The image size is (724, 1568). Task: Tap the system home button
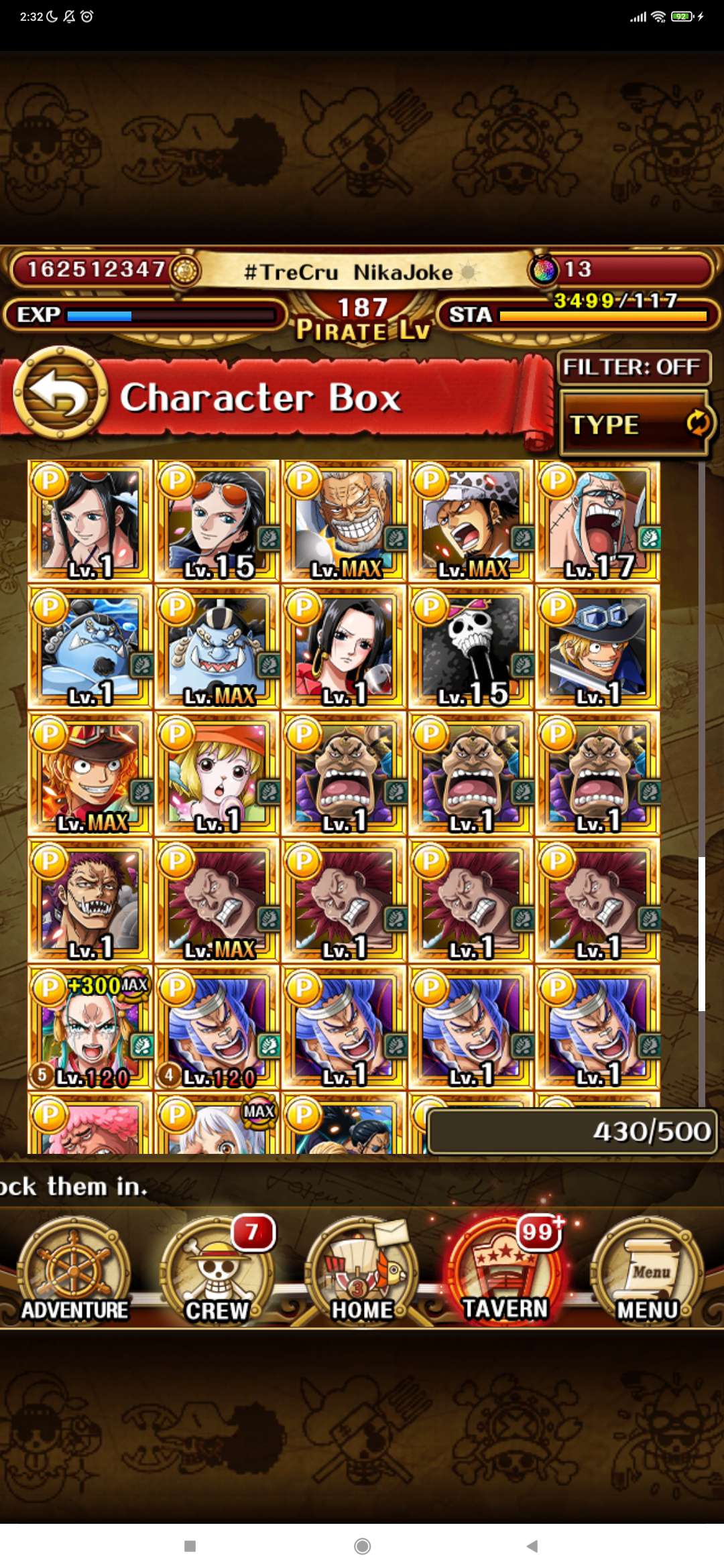point(362,1546)
